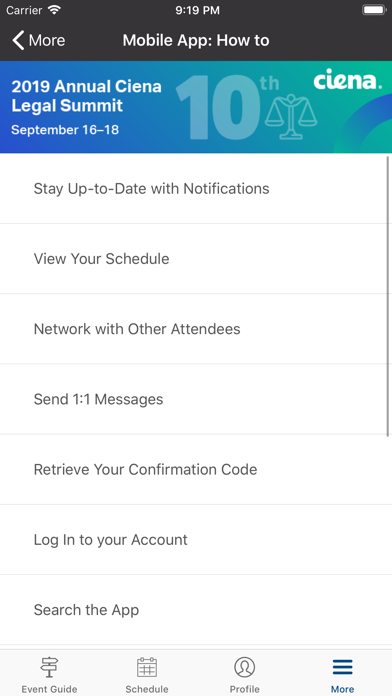Screen dimensions: 392x696
Task: Open the Profile tab
Action: coord(245,675)
